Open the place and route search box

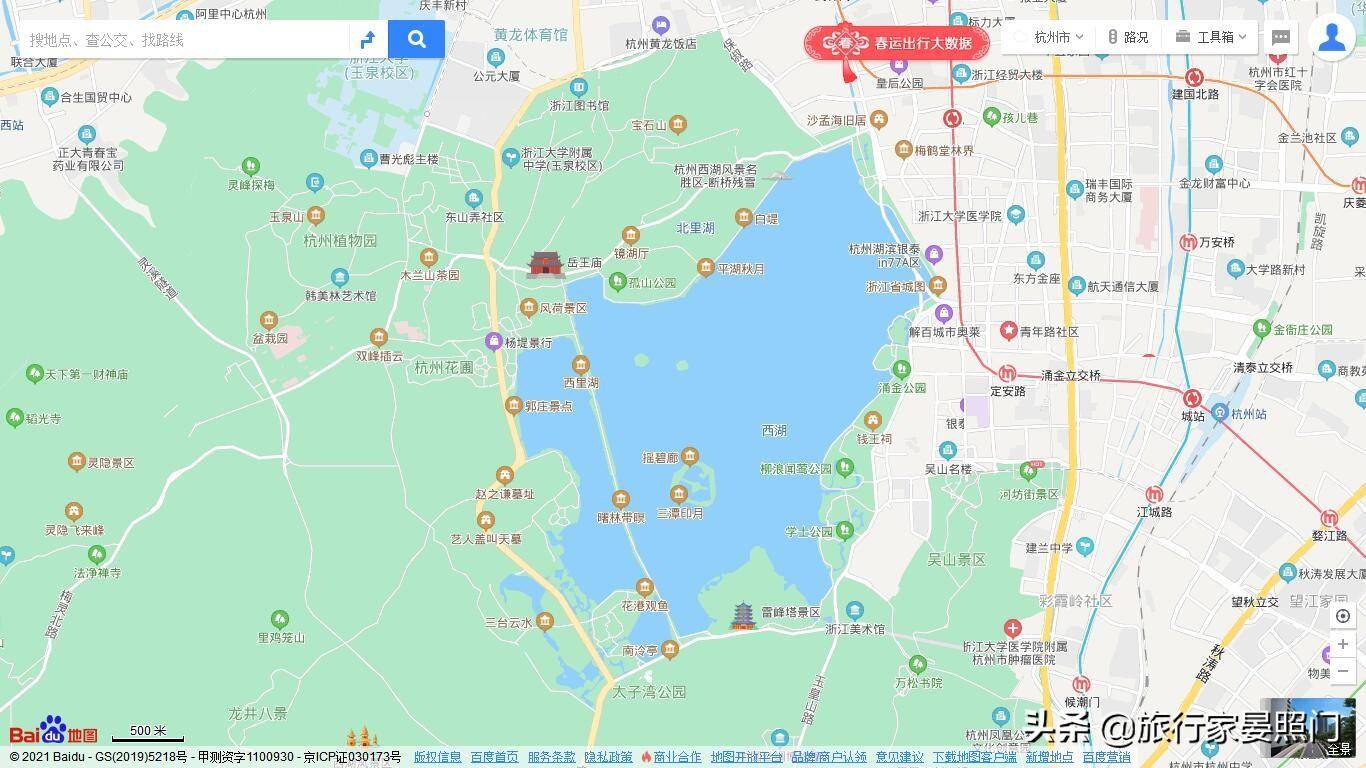point(185,40)
